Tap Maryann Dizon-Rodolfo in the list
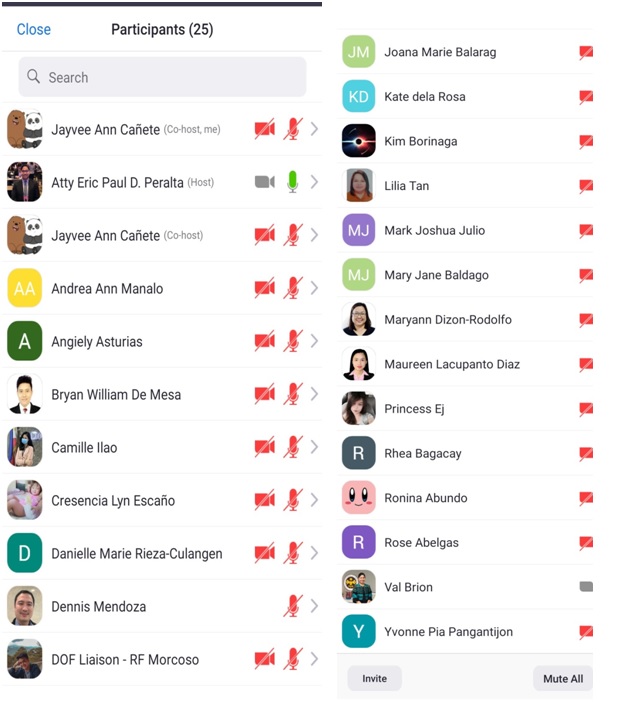633x702 pixels. tap(447, 320)
